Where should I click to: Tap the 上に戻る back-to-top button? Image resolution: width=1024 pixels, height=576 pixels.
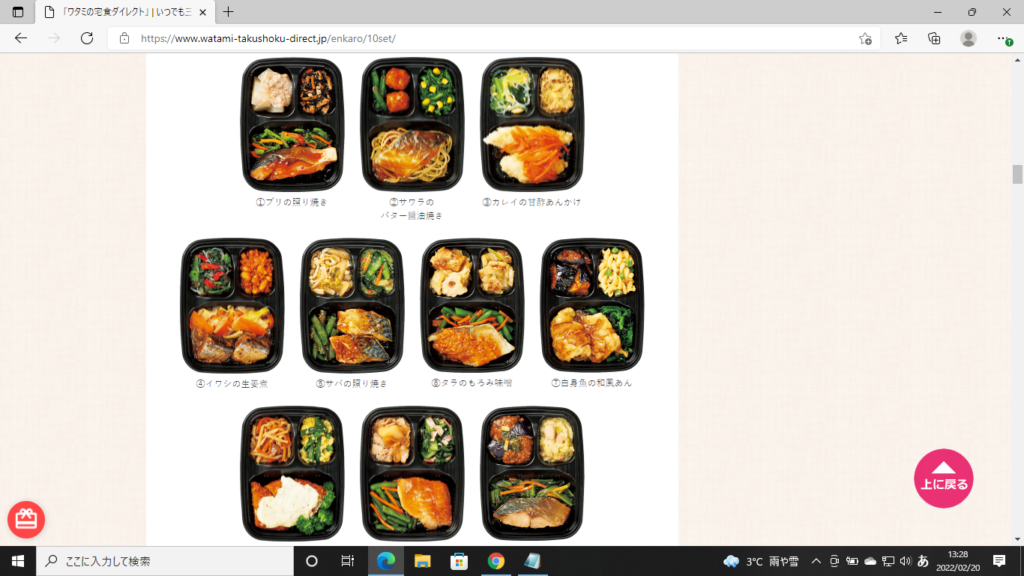pos(943,478)
